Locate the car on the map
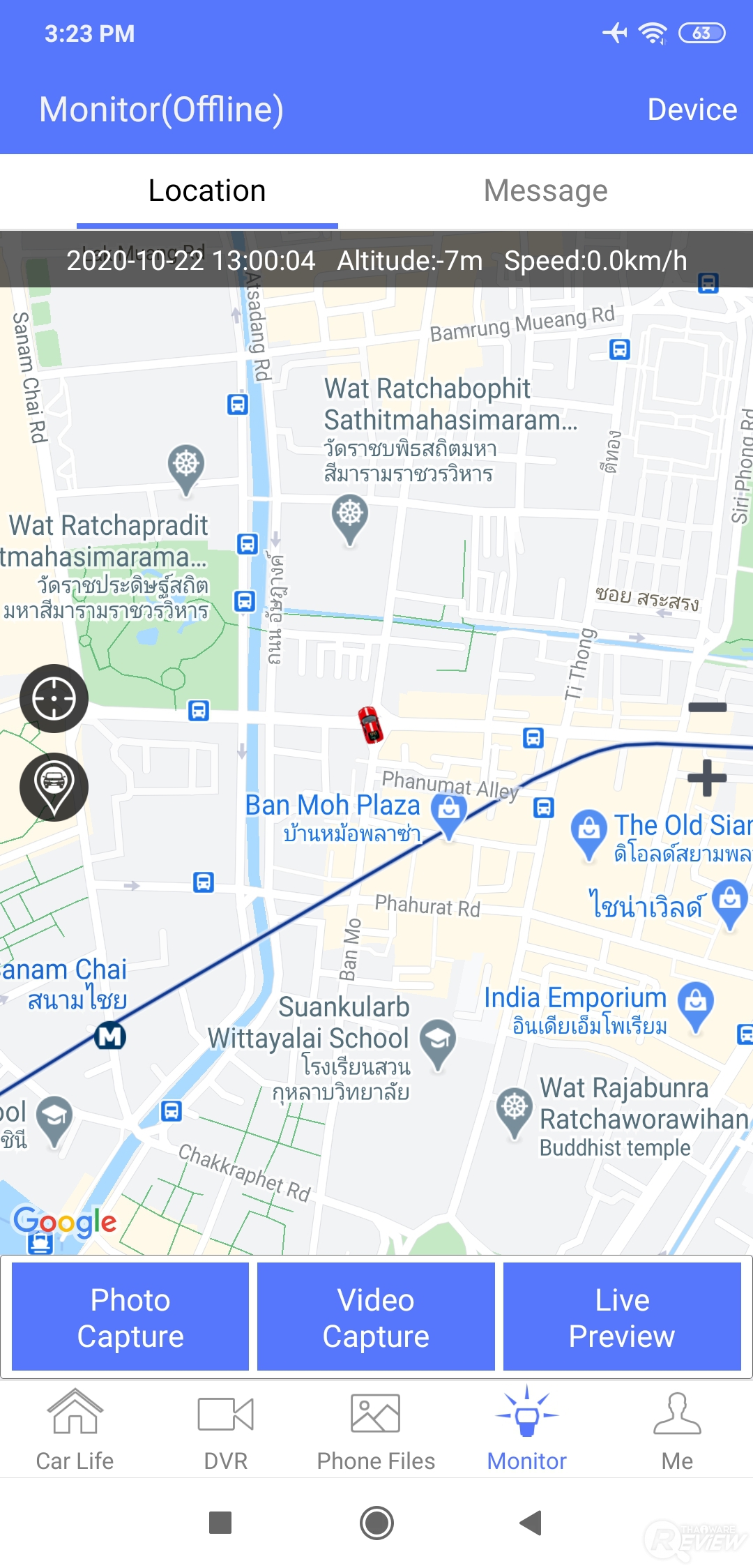Viewport: 753px width, 1568px height. click(x=54, y=787)
